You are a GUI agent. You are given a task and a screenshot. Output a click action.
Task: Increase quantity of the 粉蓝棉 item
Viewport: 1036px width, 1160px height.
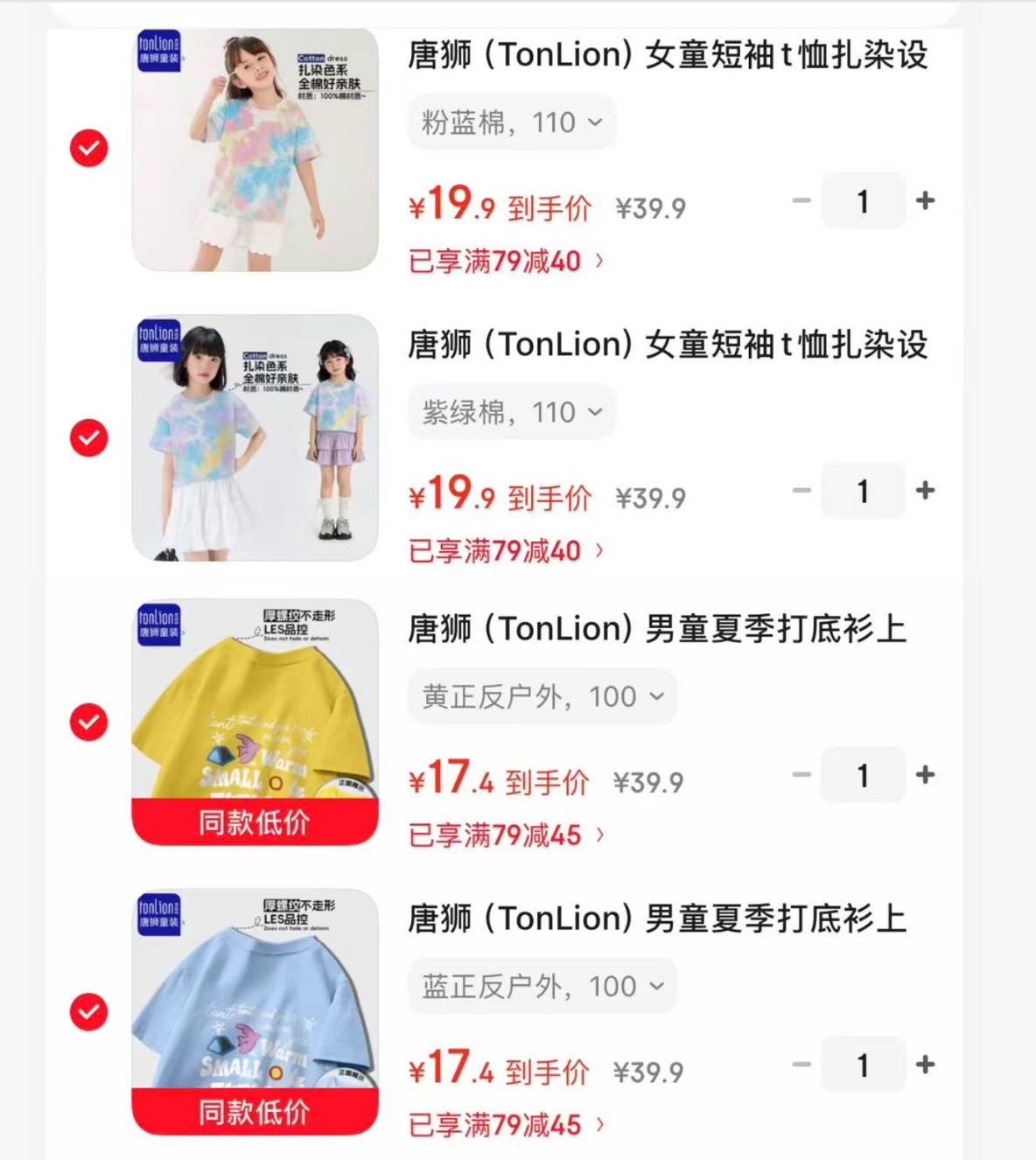(x=925, y=201)
